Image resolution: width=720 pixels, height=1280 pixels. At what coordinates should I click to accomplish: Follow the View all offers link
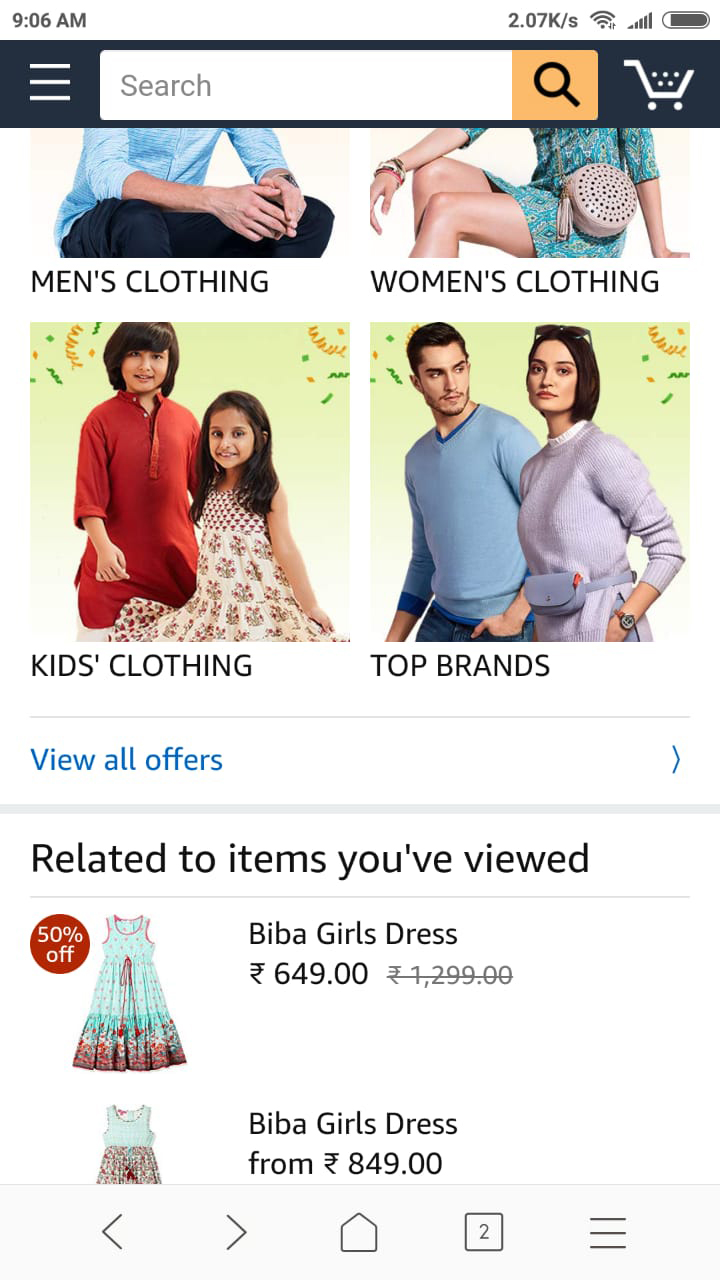pyautogui.click(x=127, y=760)
